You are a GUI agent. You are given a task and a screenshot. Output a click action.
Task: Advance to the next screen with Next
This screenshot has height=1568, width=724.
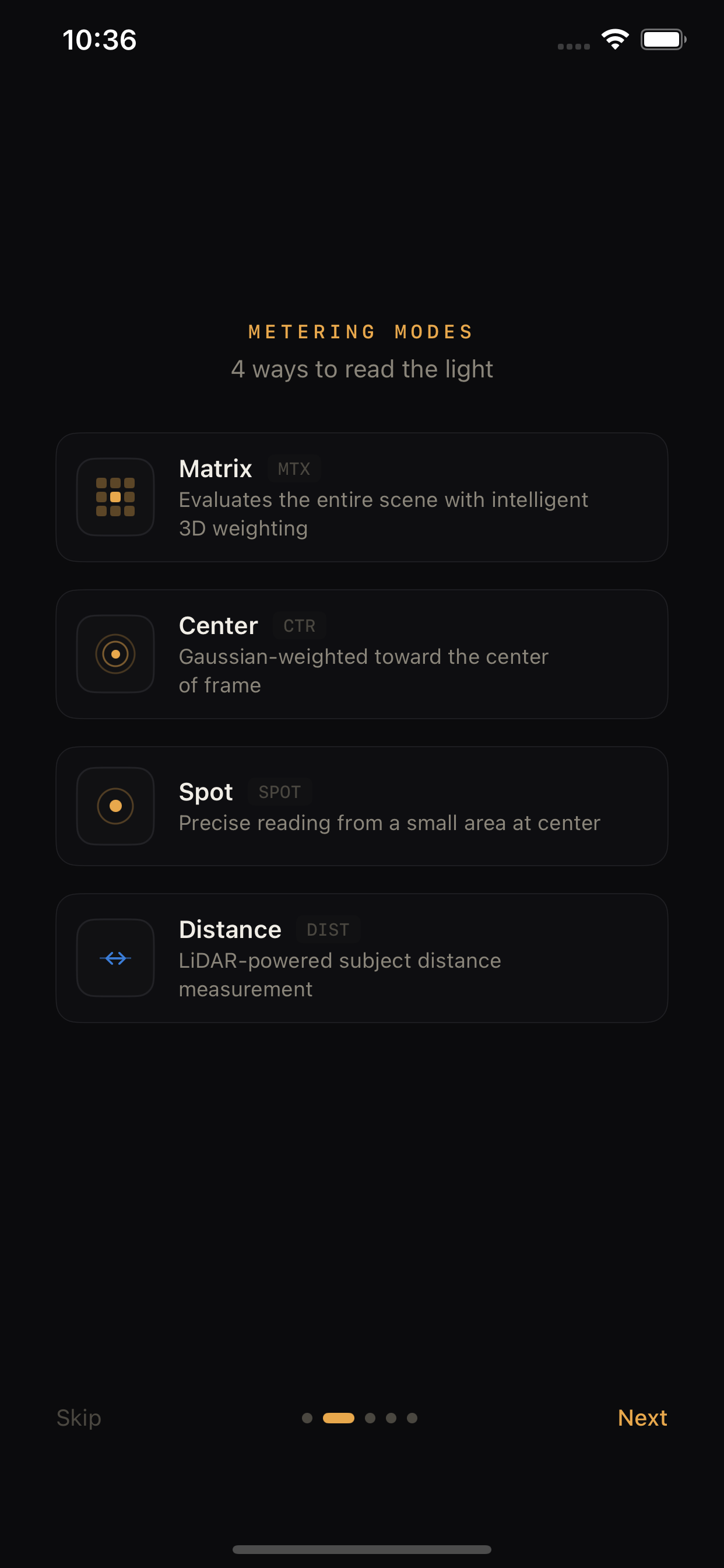pyautogui.click(x=642, y=1417)
